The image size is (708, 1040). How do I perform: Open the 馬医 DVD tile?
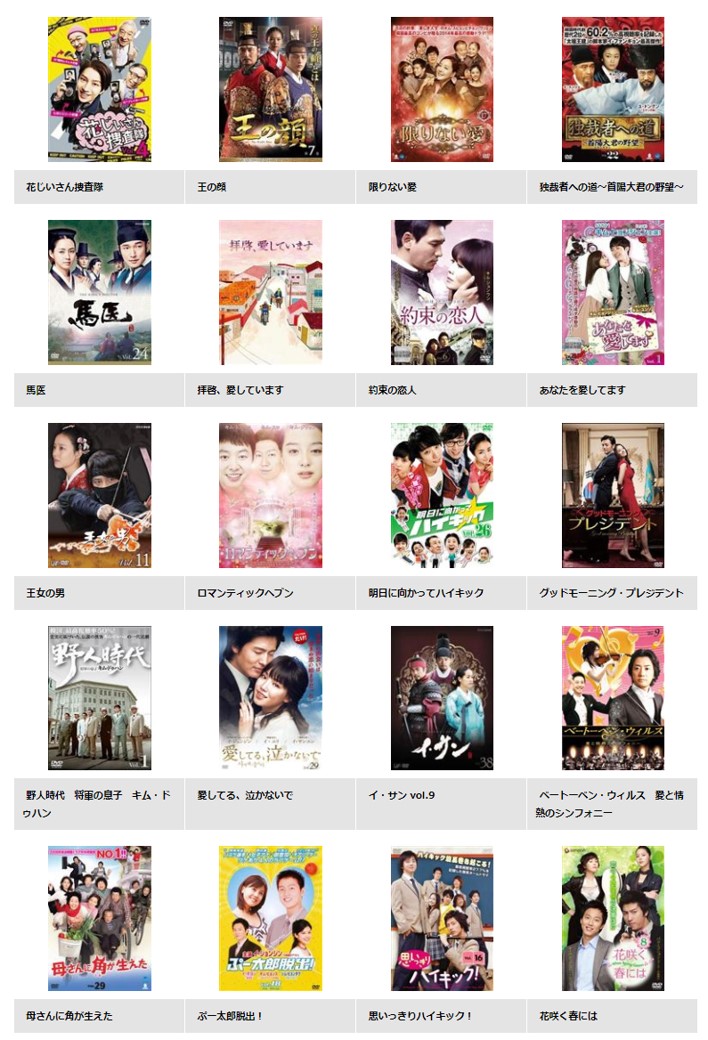pos(99,292)
